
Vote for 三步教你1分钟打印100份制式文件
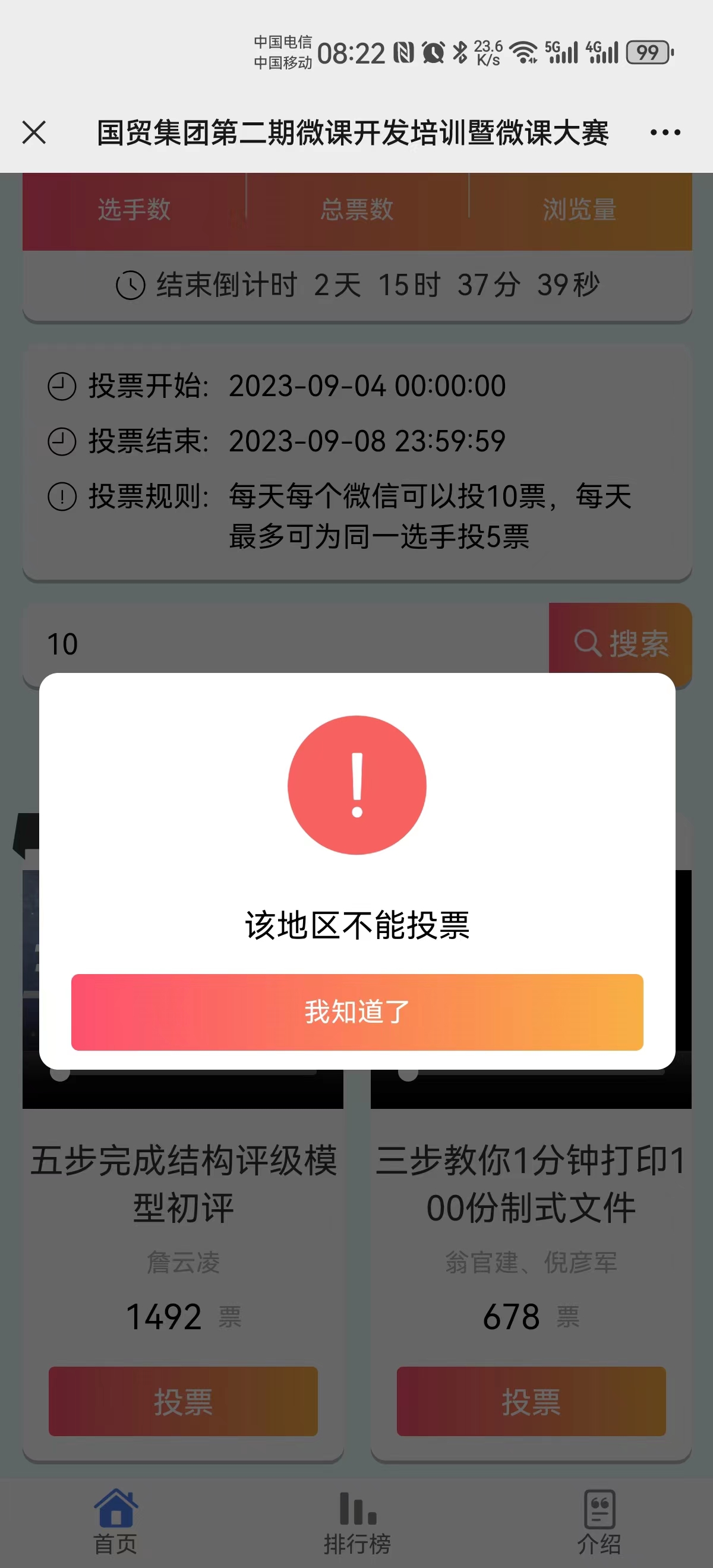[531, 1401]
